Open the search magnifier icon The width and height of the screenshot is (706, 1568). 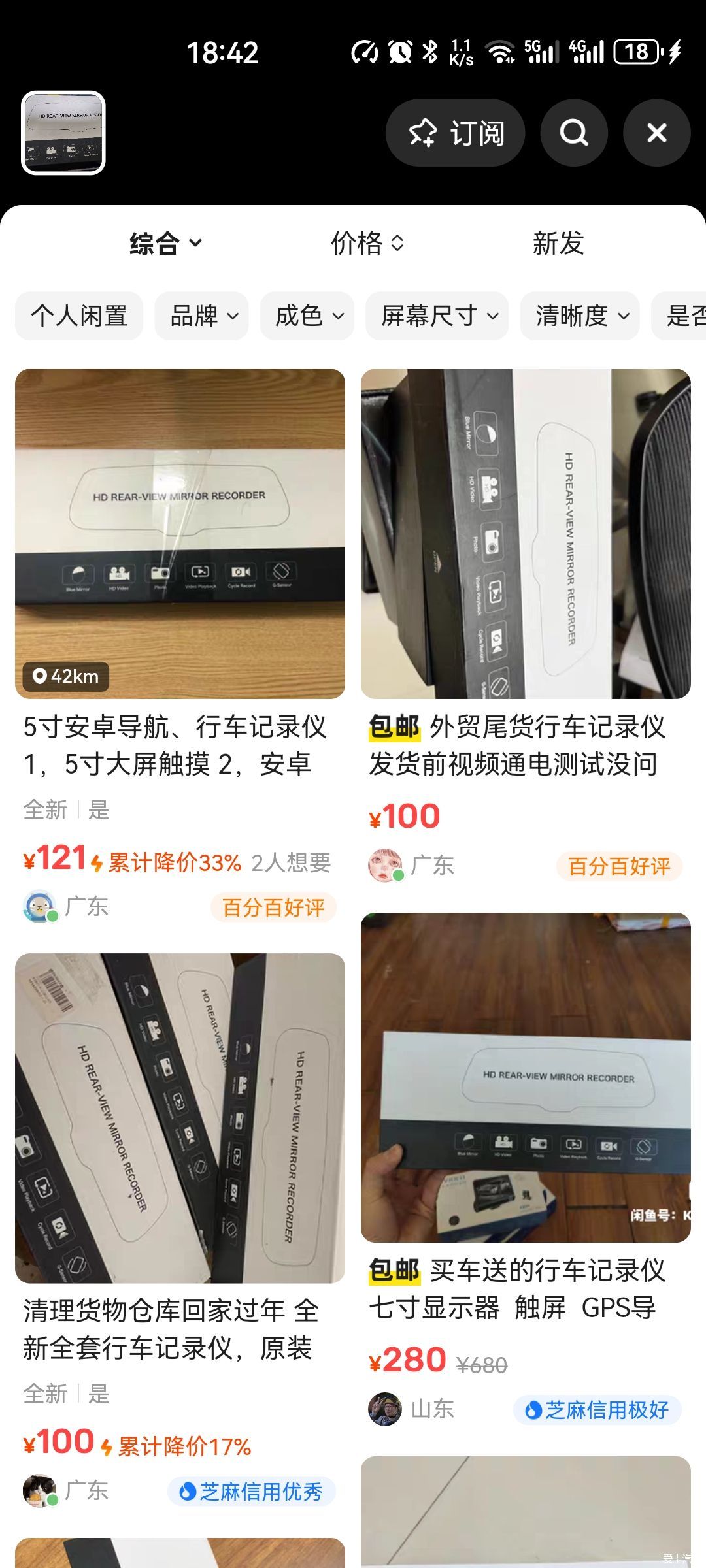point(574,133)
